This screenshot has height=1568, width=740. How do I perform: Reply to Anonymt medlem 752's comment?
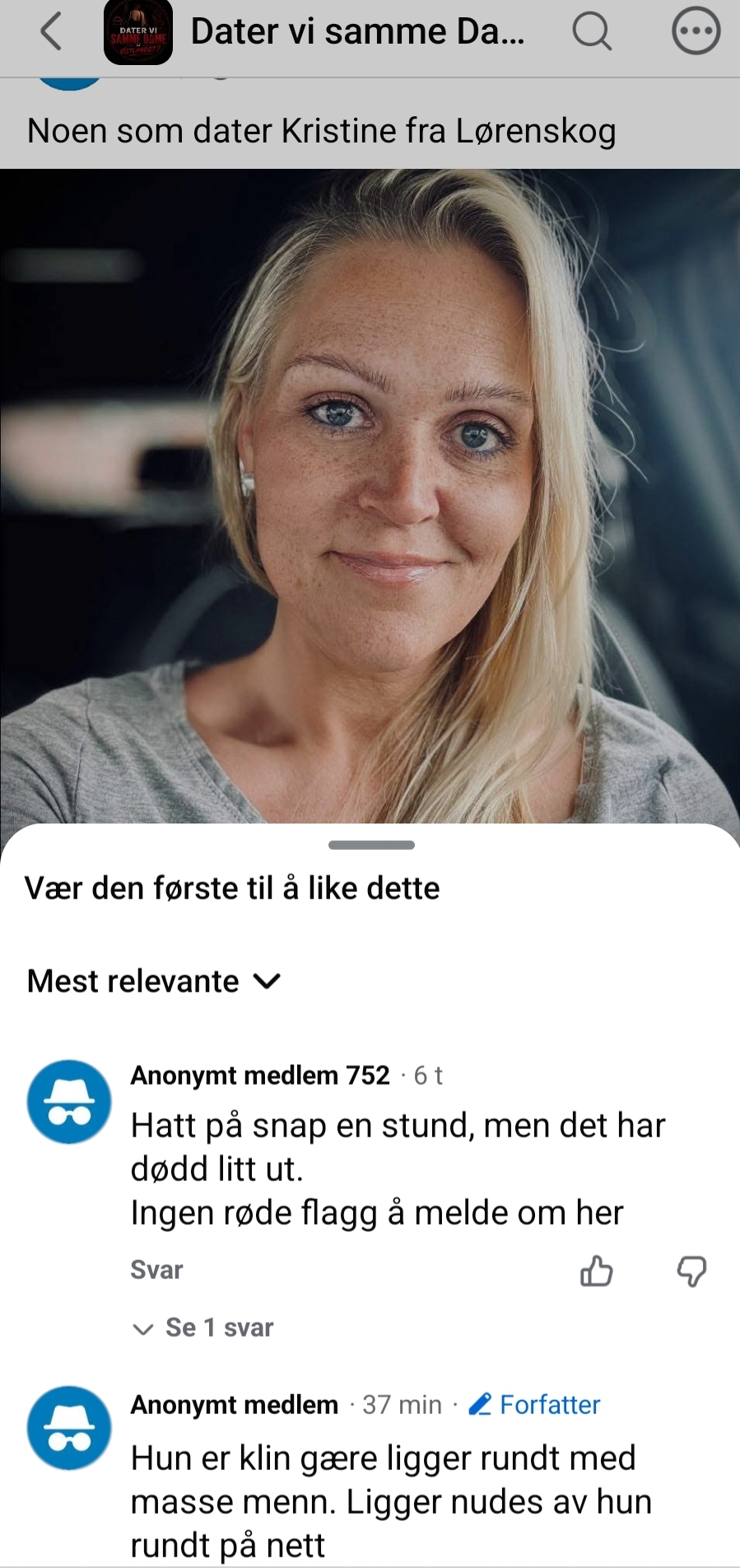tap(156, 1270)
